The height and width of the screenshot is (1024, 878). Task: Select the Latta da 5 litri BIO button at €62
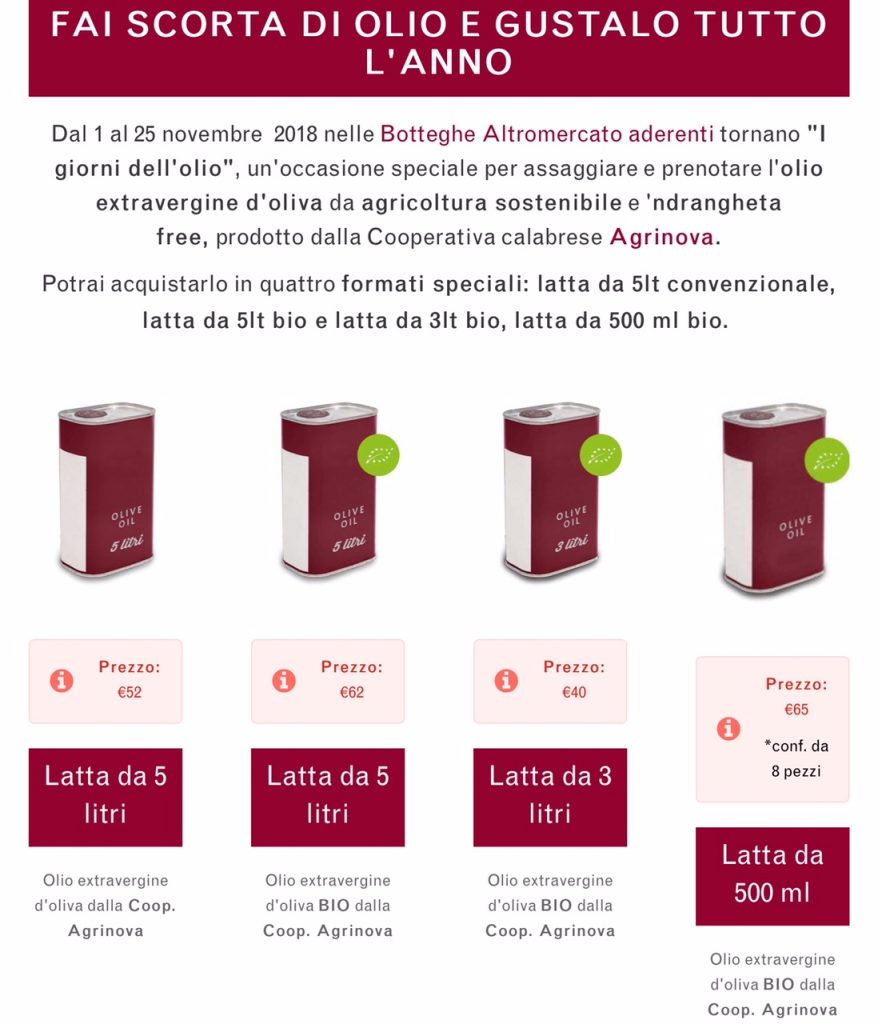pos(327,796)
